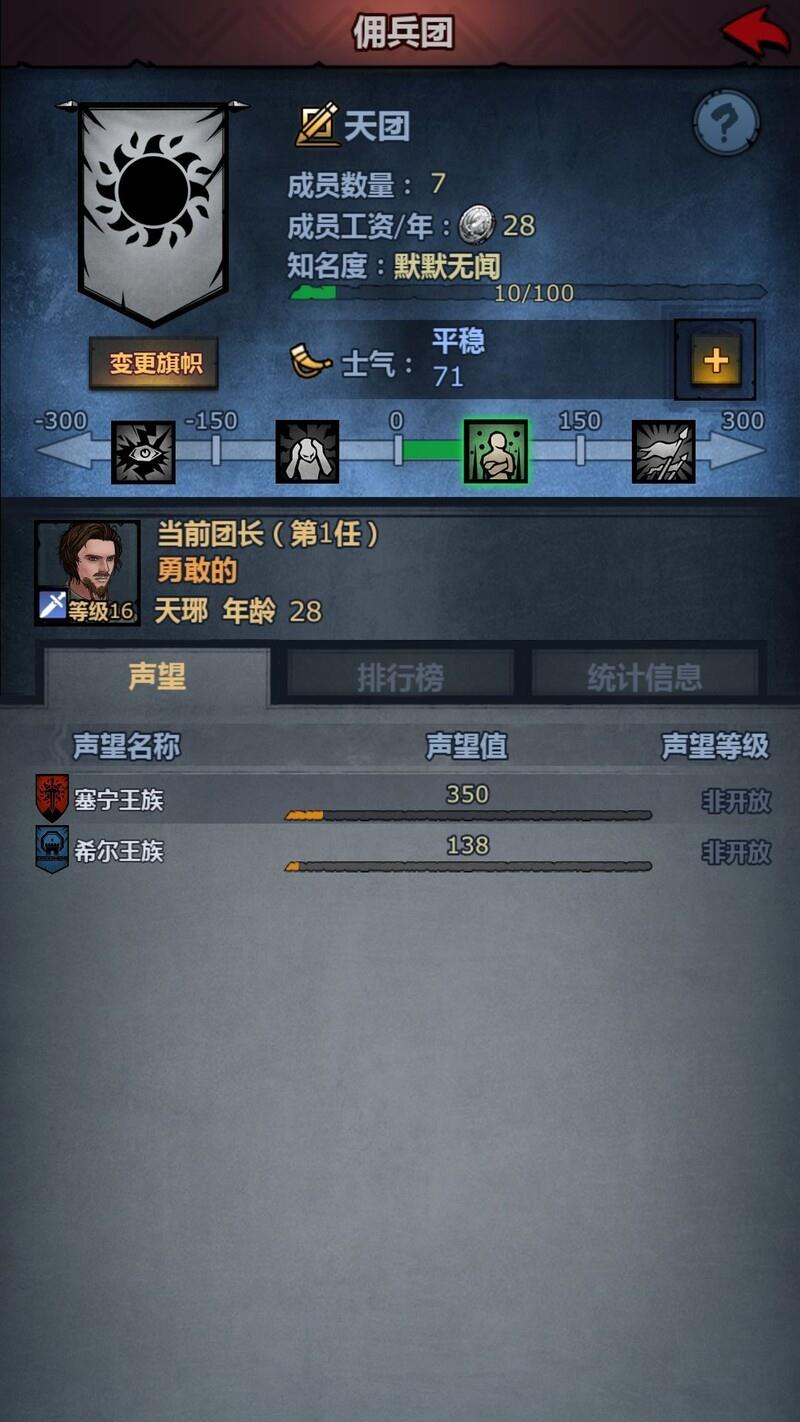Edit the mercenary group name 天团
Viewport: 800px width, 1422px height.
[318, 126]
